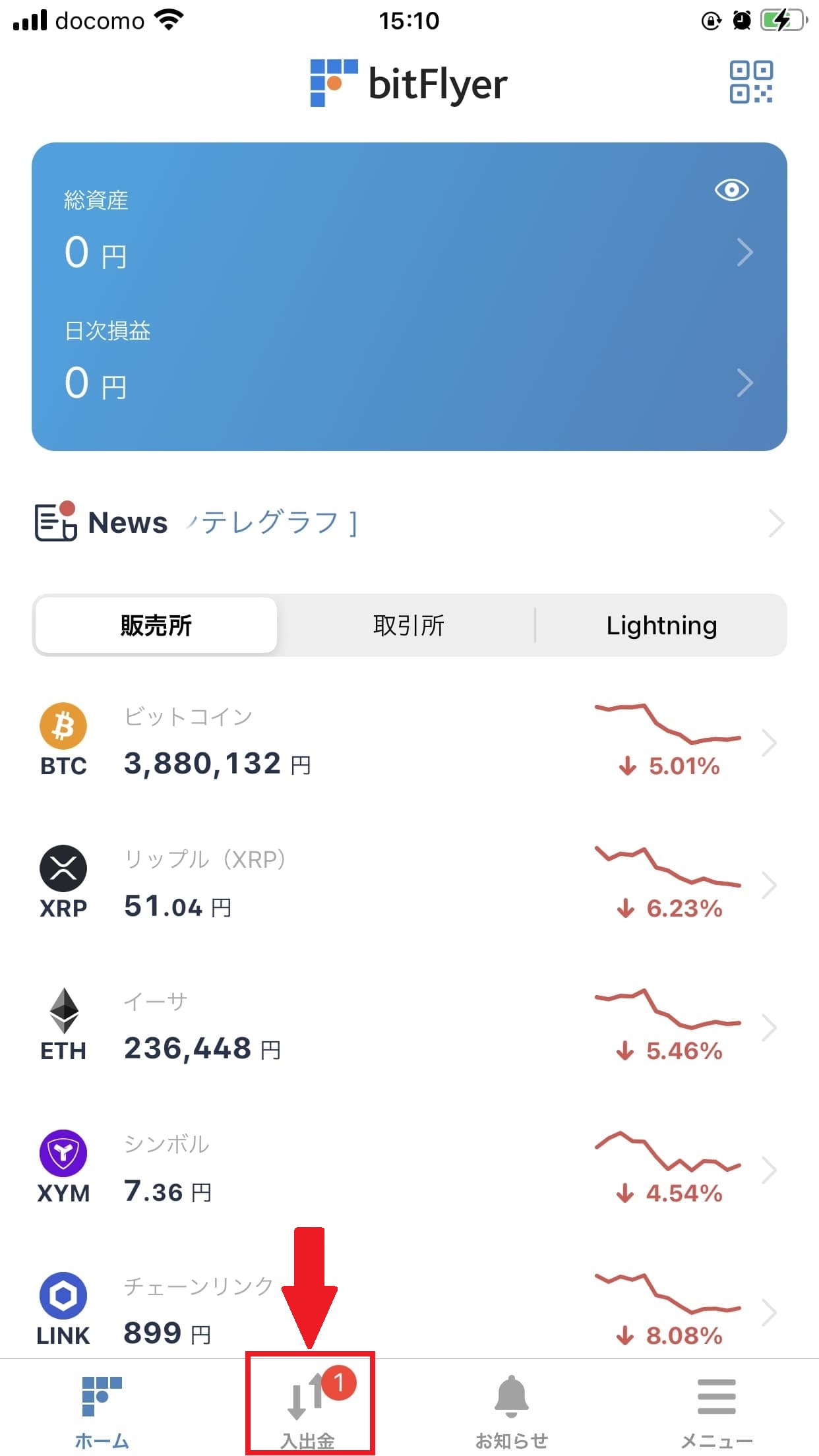Select the 販売所 segment
Viewport: 819px width, 1456px height.
coord(156,625)
